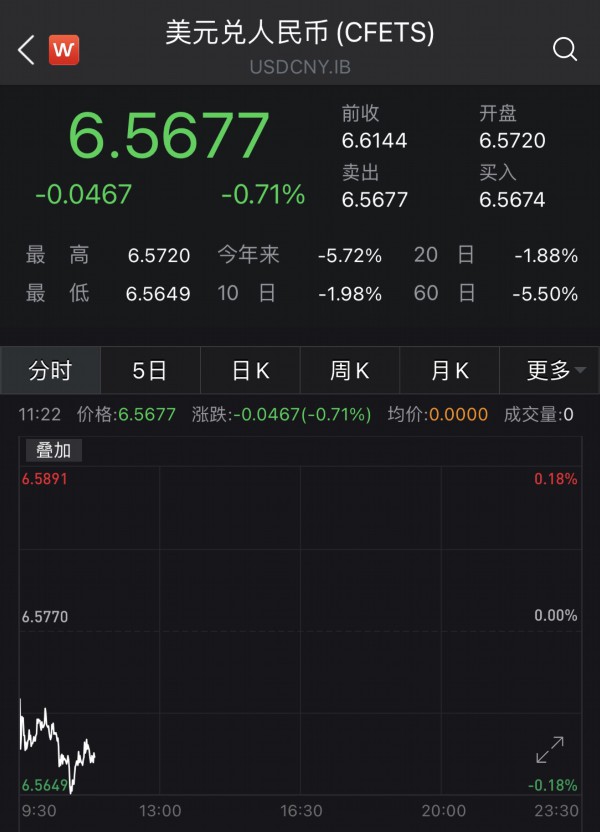Switch to the 5日 chart tab
Image resolution: width=600 pixels, height=832 pixels.
[150, 371]
